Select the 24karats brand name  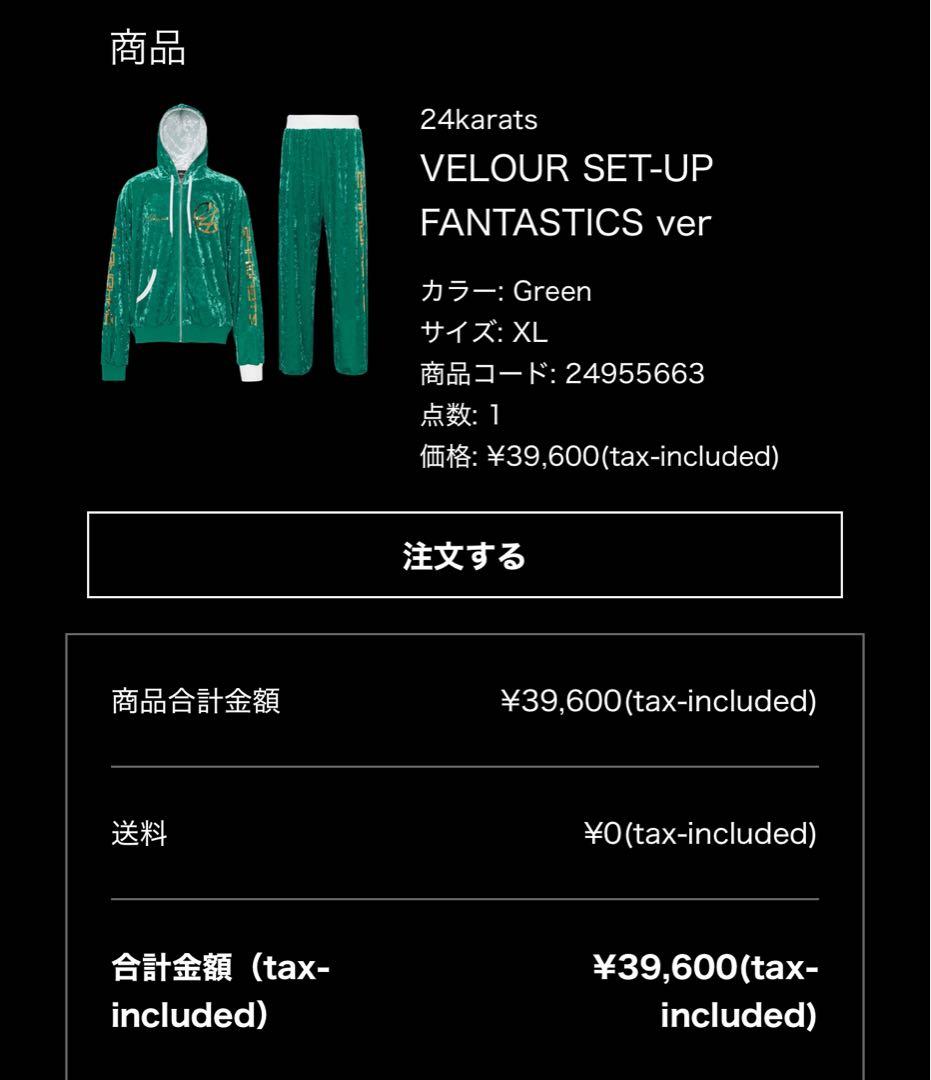[x=478, y=120]
